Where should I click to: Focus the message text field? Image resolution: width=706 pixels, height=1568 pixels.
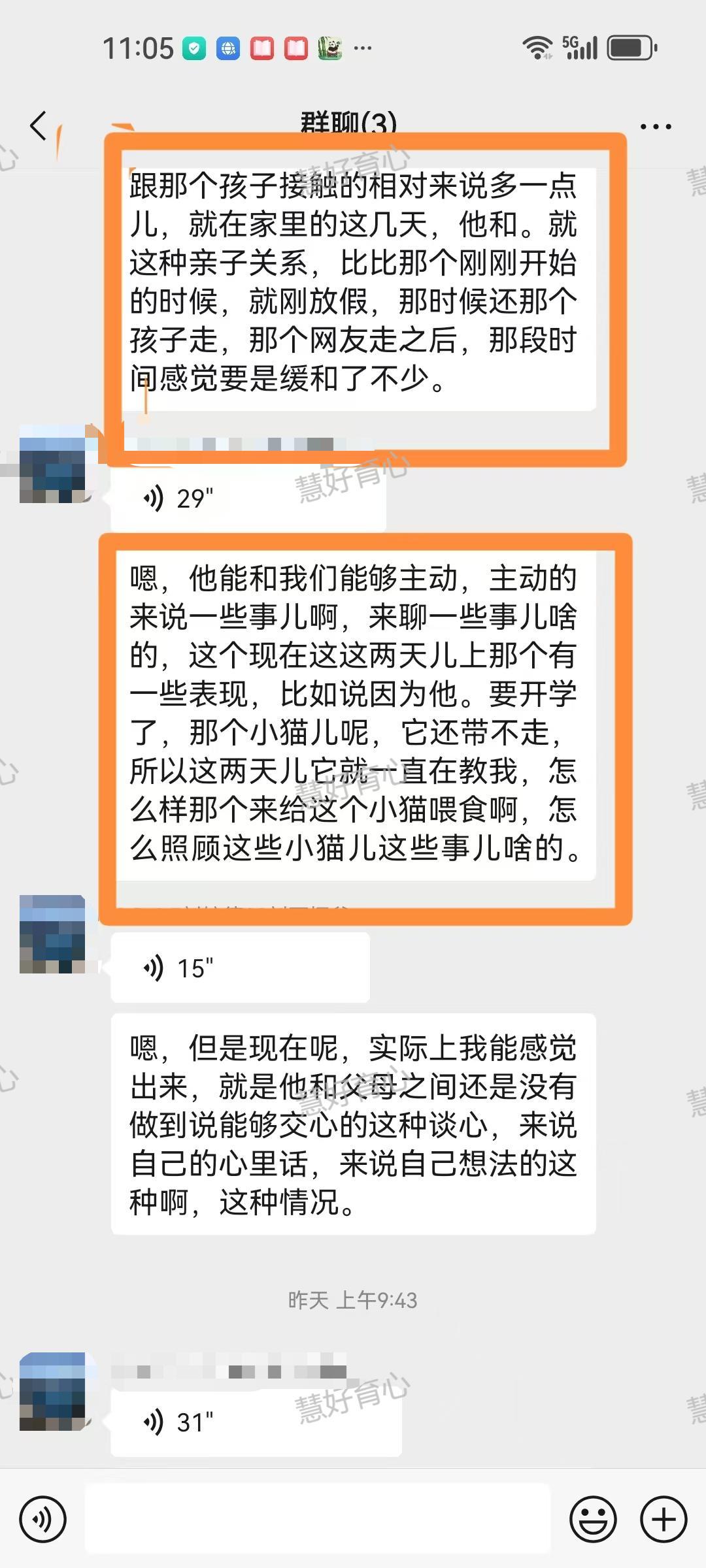[318, 1520]
